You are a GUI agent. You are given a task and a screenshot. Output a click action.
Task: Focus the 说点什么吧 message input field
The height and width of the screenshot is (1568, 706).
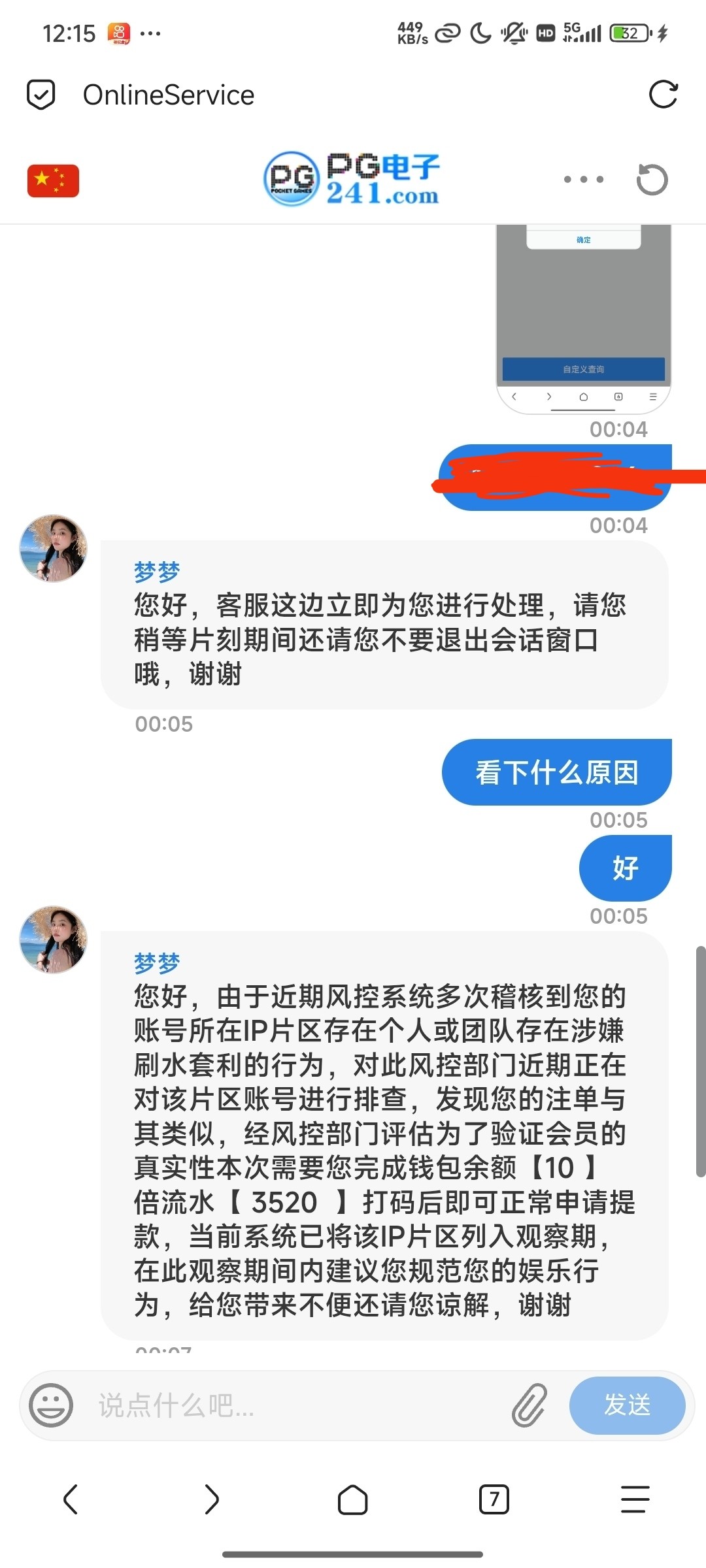(x=297, y=1405)
